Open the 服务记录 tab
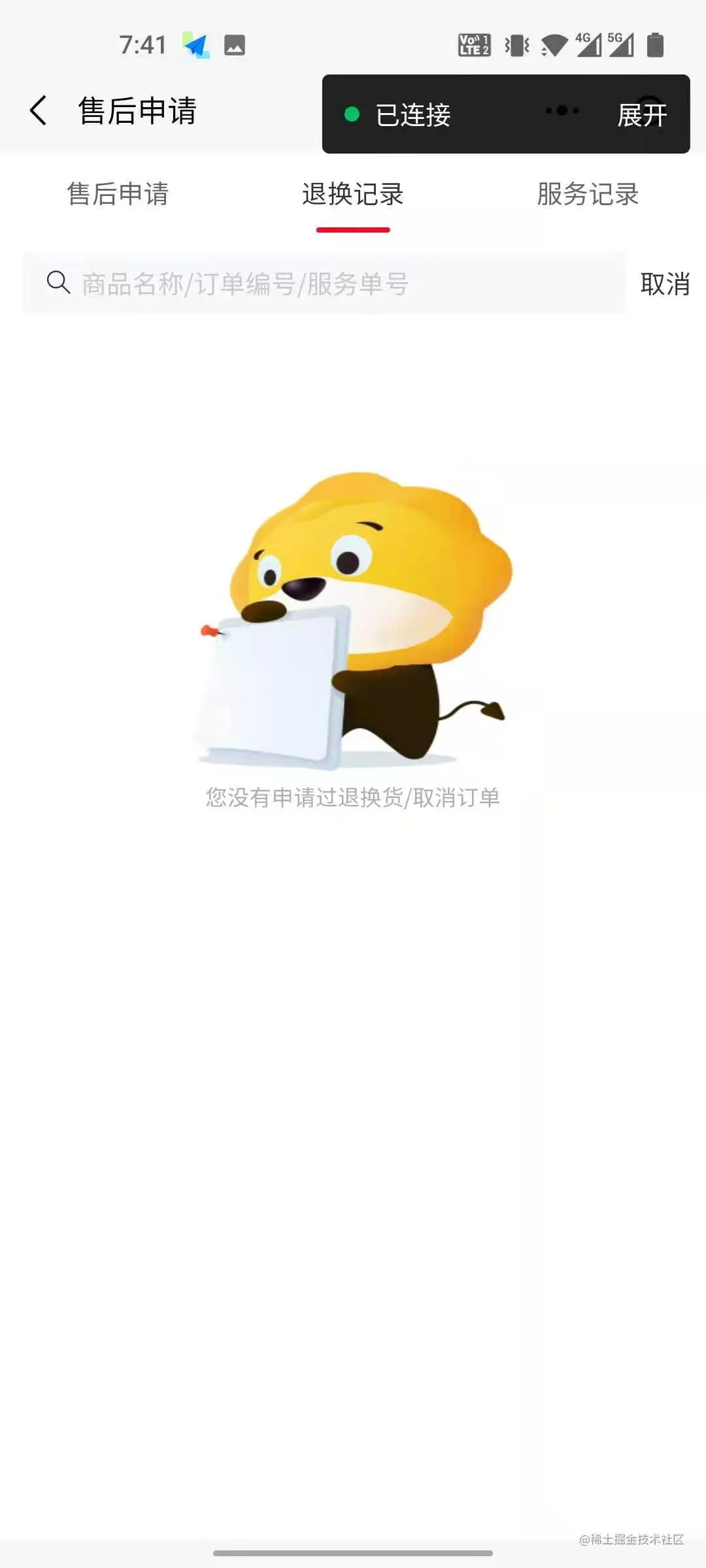The image size is (706, 1568). pos(588,194)
